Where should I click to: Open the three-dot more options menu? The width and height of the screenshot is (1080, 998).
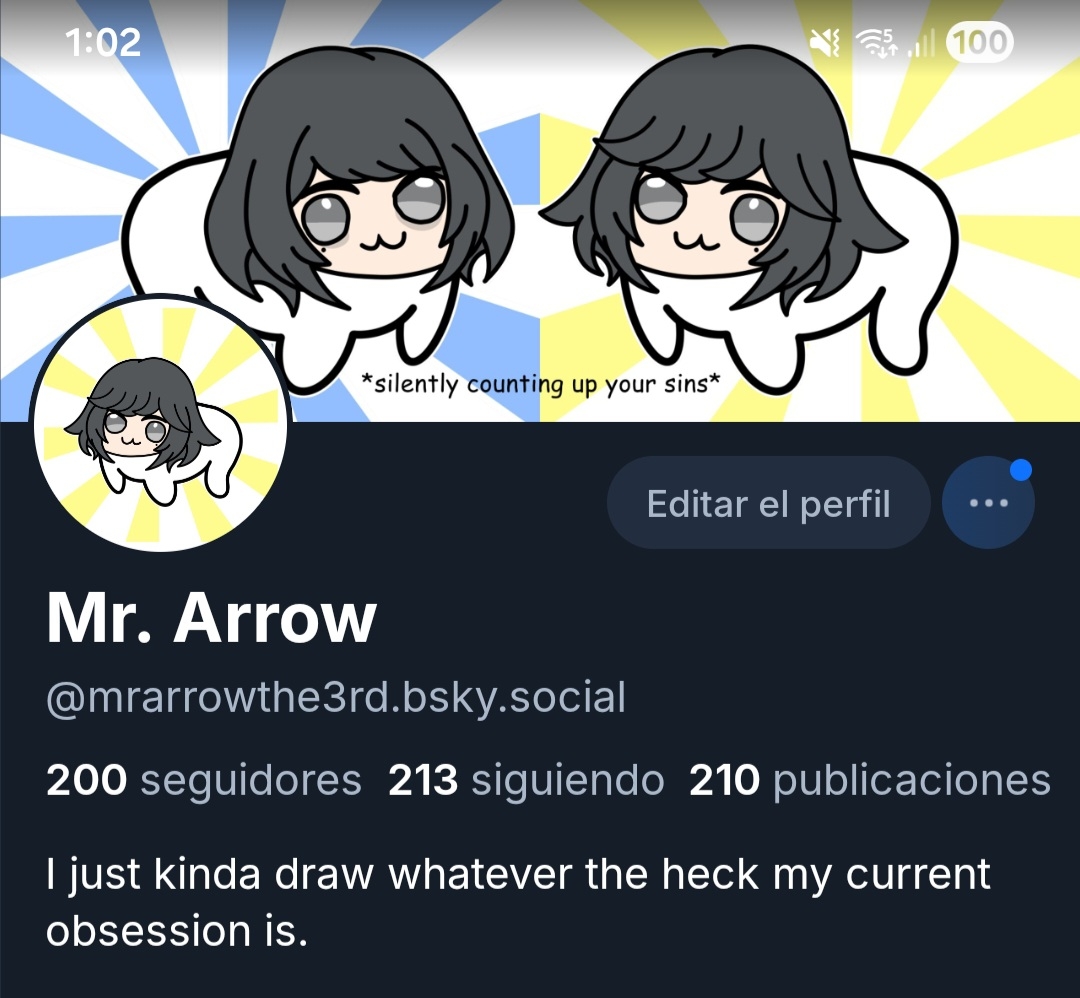click(988, 503)
